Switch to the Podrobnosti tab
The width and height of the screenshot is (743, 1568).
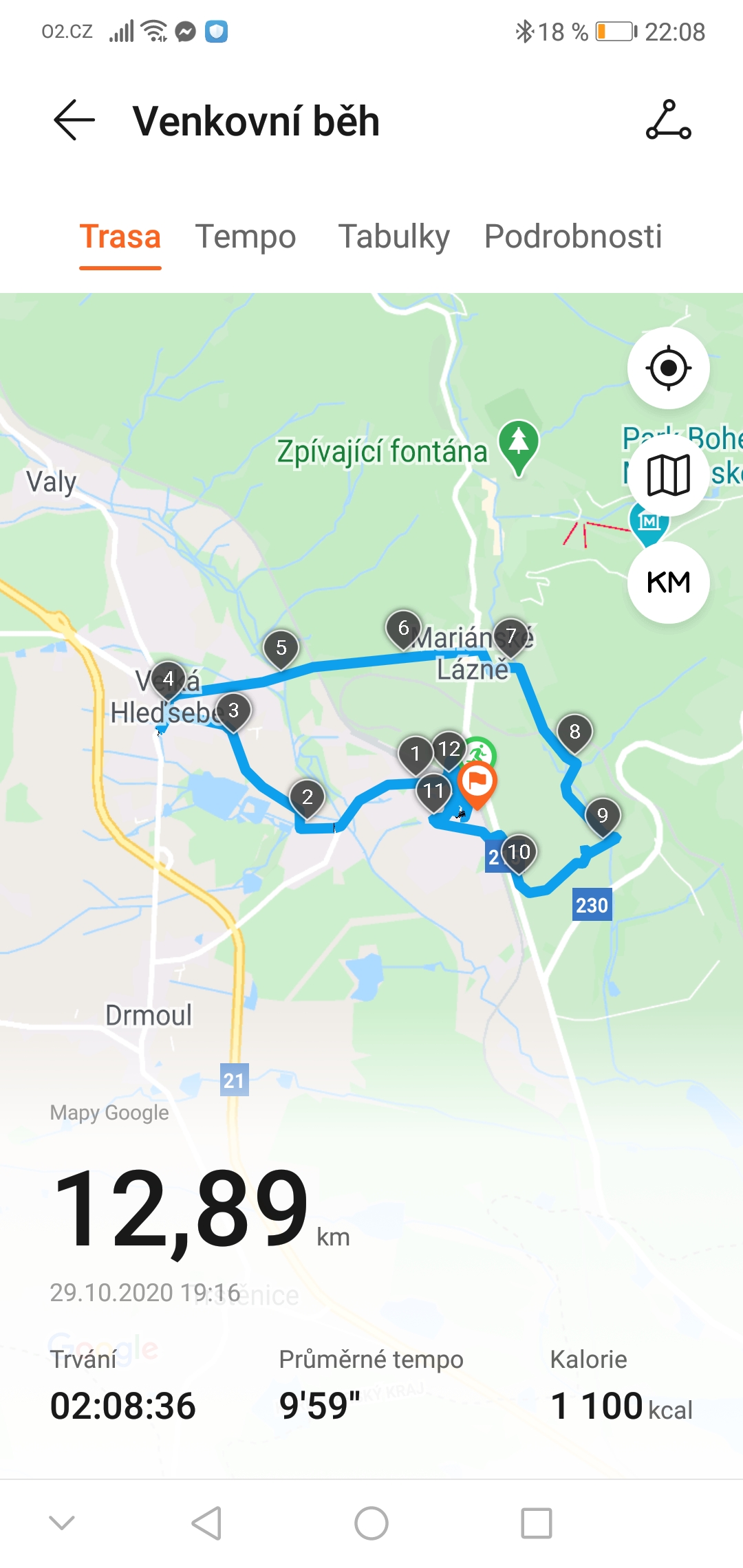573,237
